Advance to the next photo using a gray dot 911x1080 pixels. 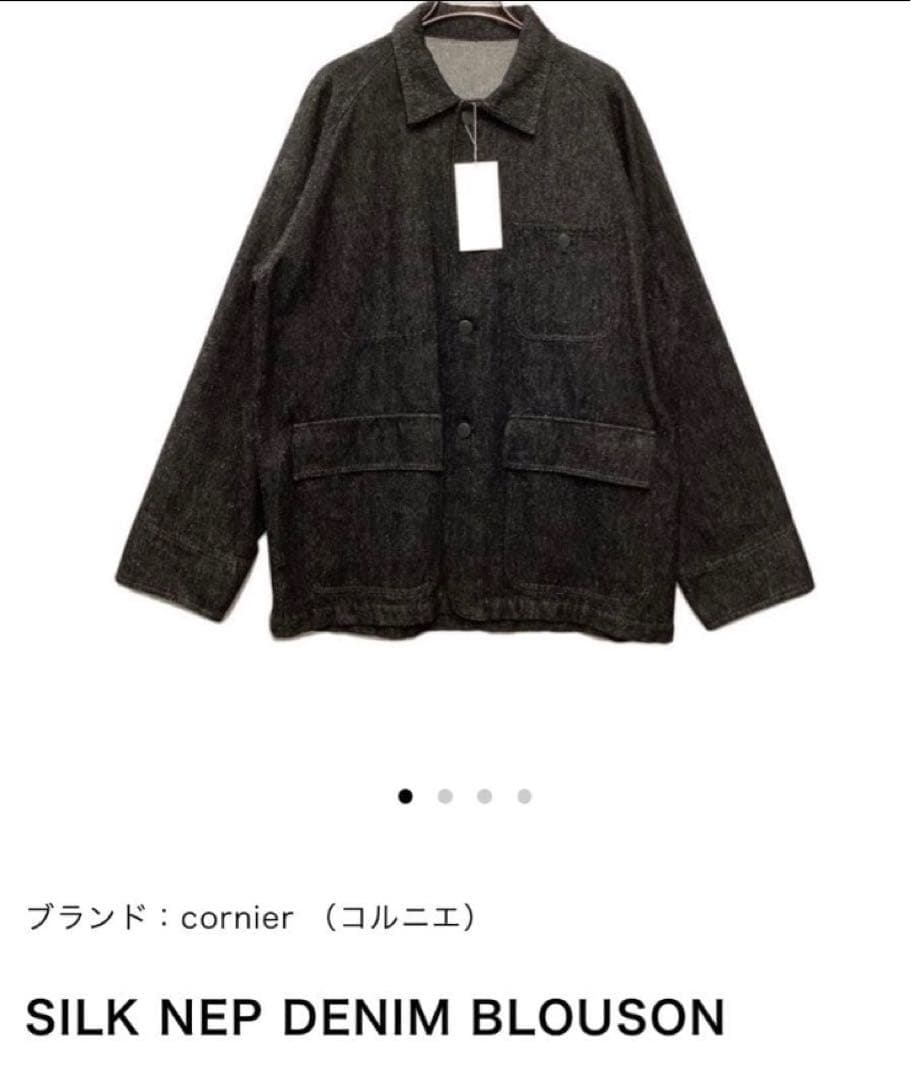tap(443, 796)
